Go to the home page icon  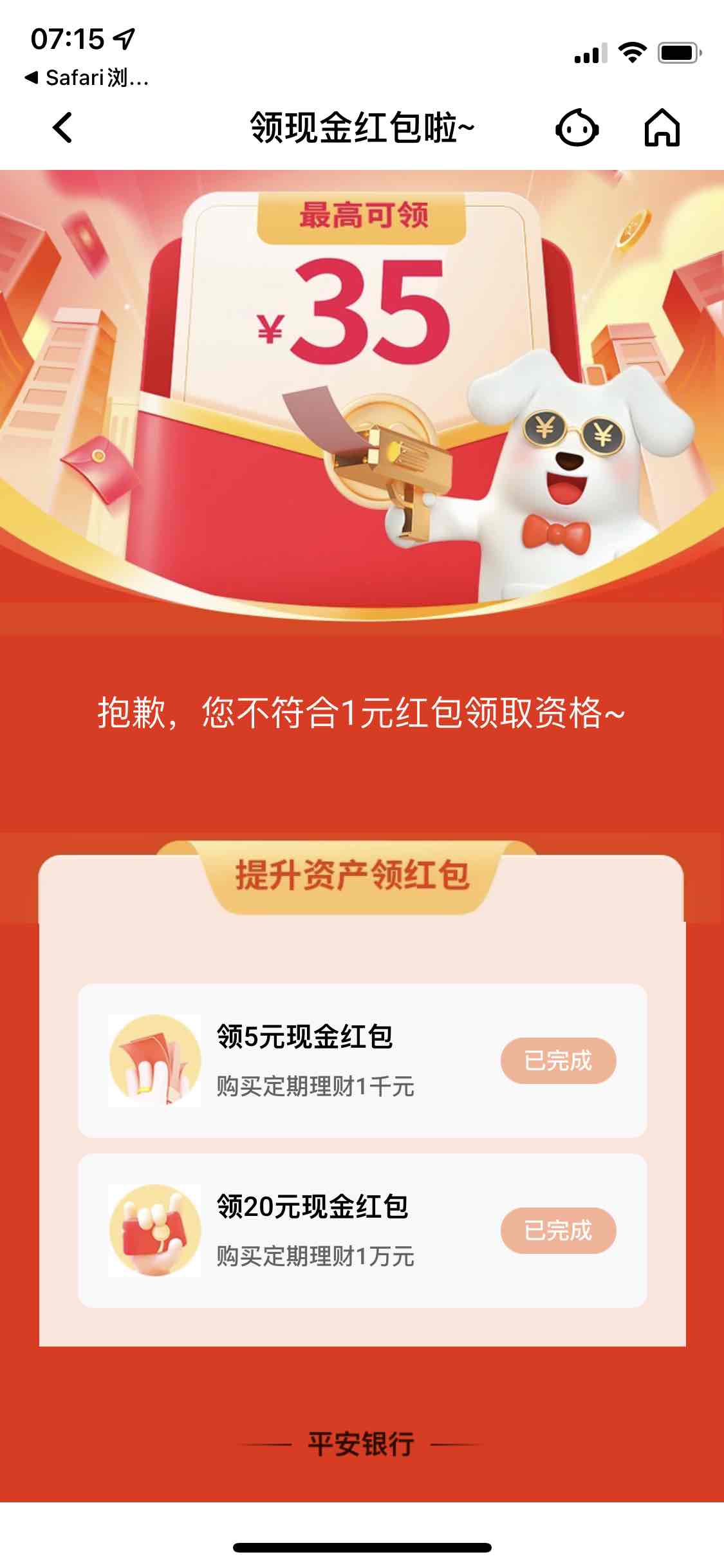coord(662,127)
